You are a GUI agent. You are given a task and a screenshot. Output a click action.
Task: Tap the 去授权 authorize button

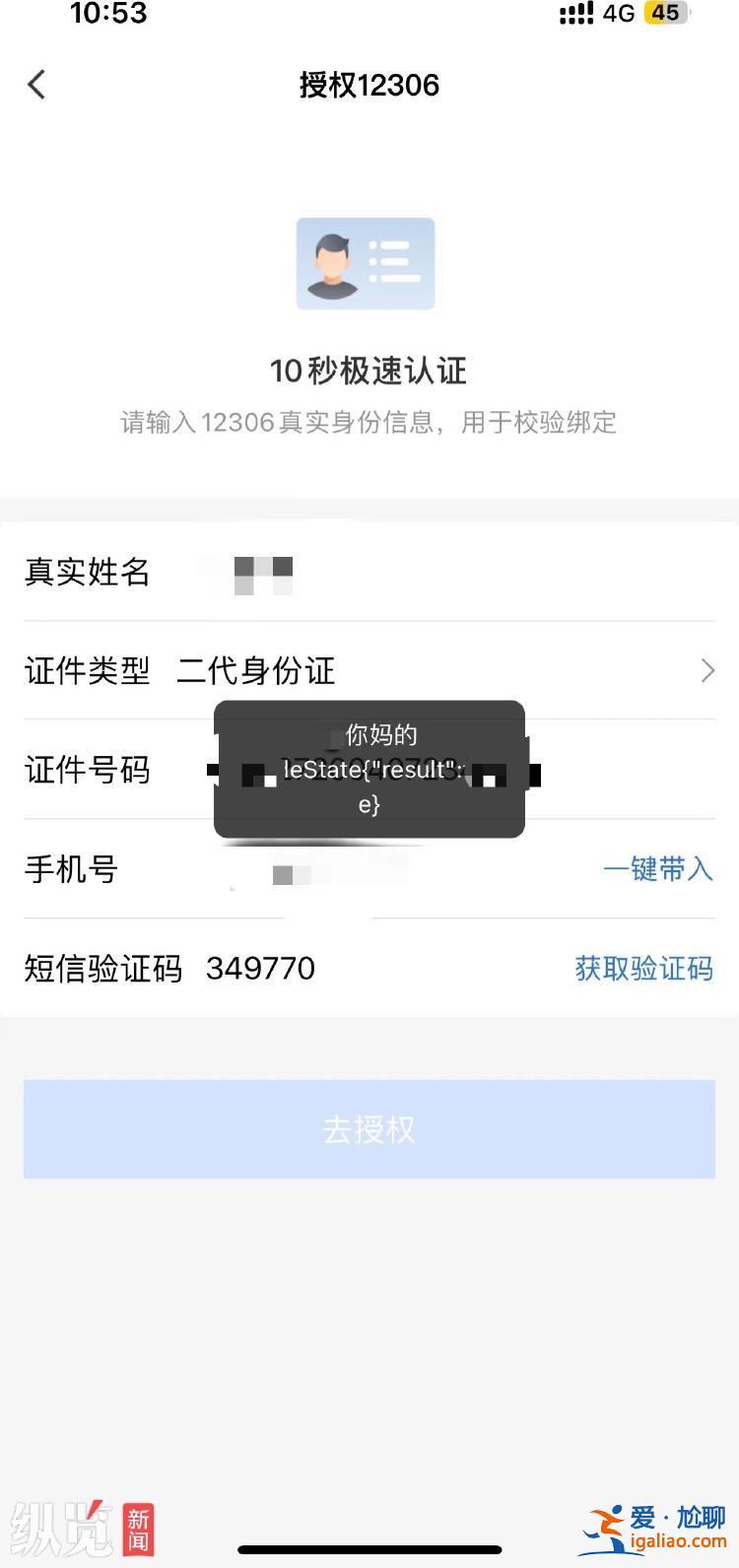click(x=369, y=1128)
